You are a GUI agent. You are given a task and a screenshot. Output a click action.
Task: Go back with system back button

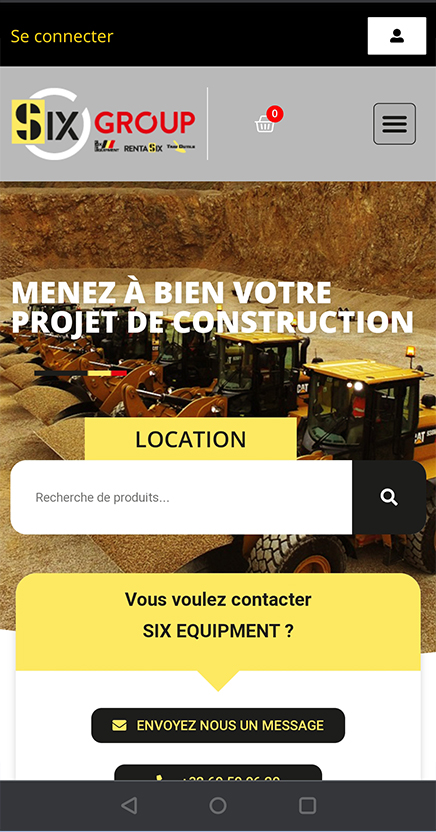tap(129, 805)
